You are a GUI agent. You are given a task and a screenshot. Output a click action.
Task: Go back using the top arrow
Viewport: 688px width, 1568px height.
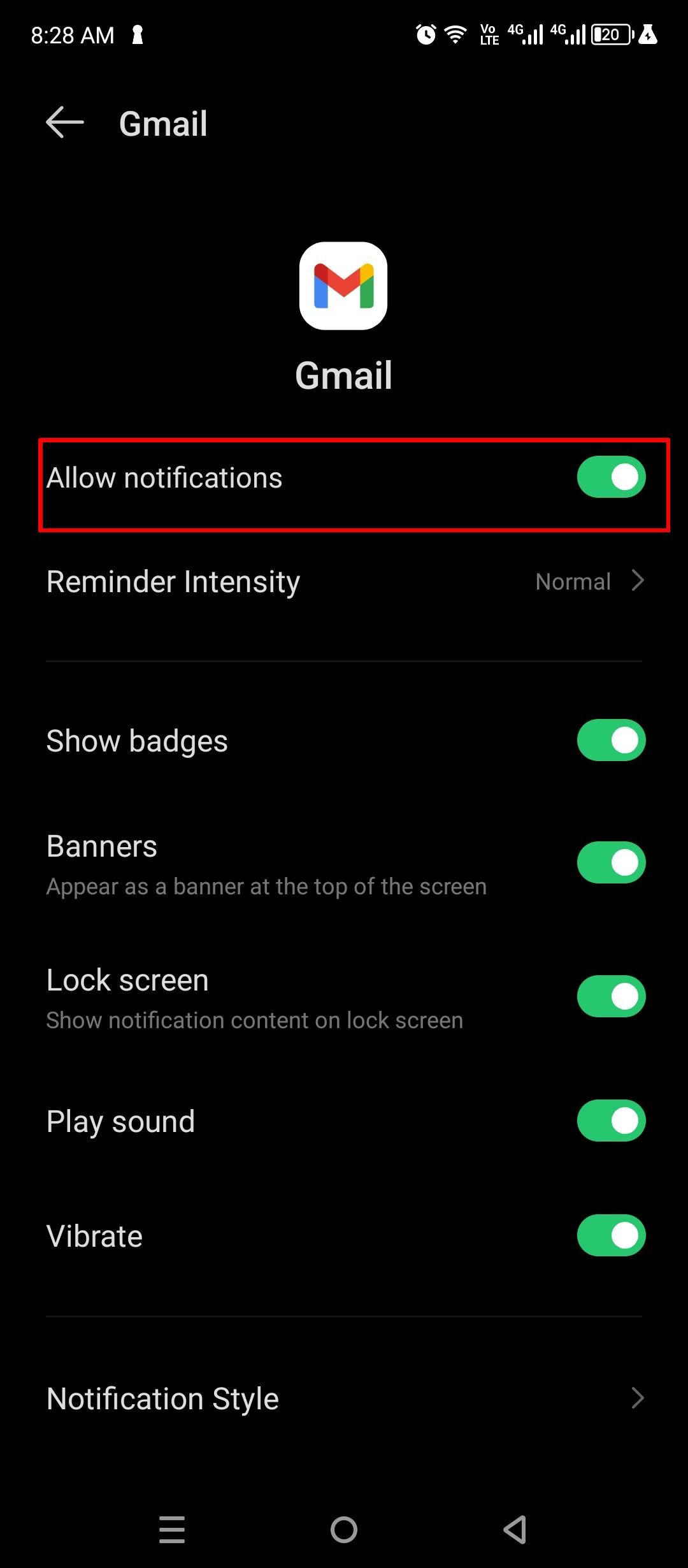pos(65,122)
